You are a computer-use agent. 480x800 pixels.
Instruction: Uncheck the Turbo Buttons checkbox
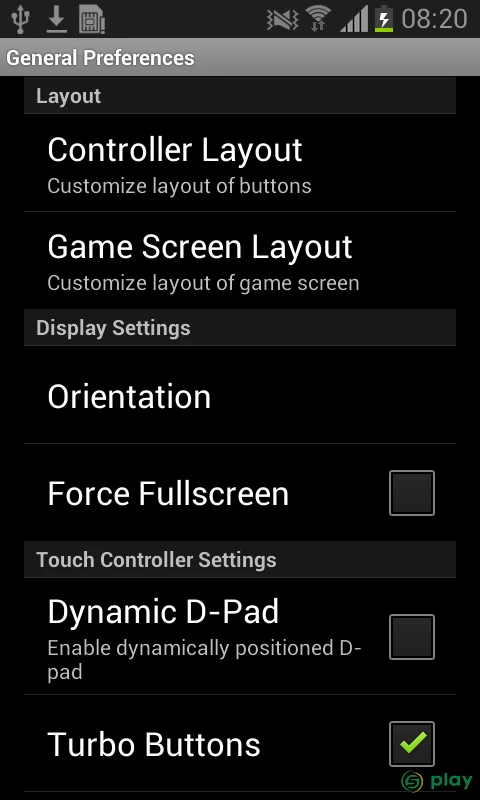(x=412, y=744)
